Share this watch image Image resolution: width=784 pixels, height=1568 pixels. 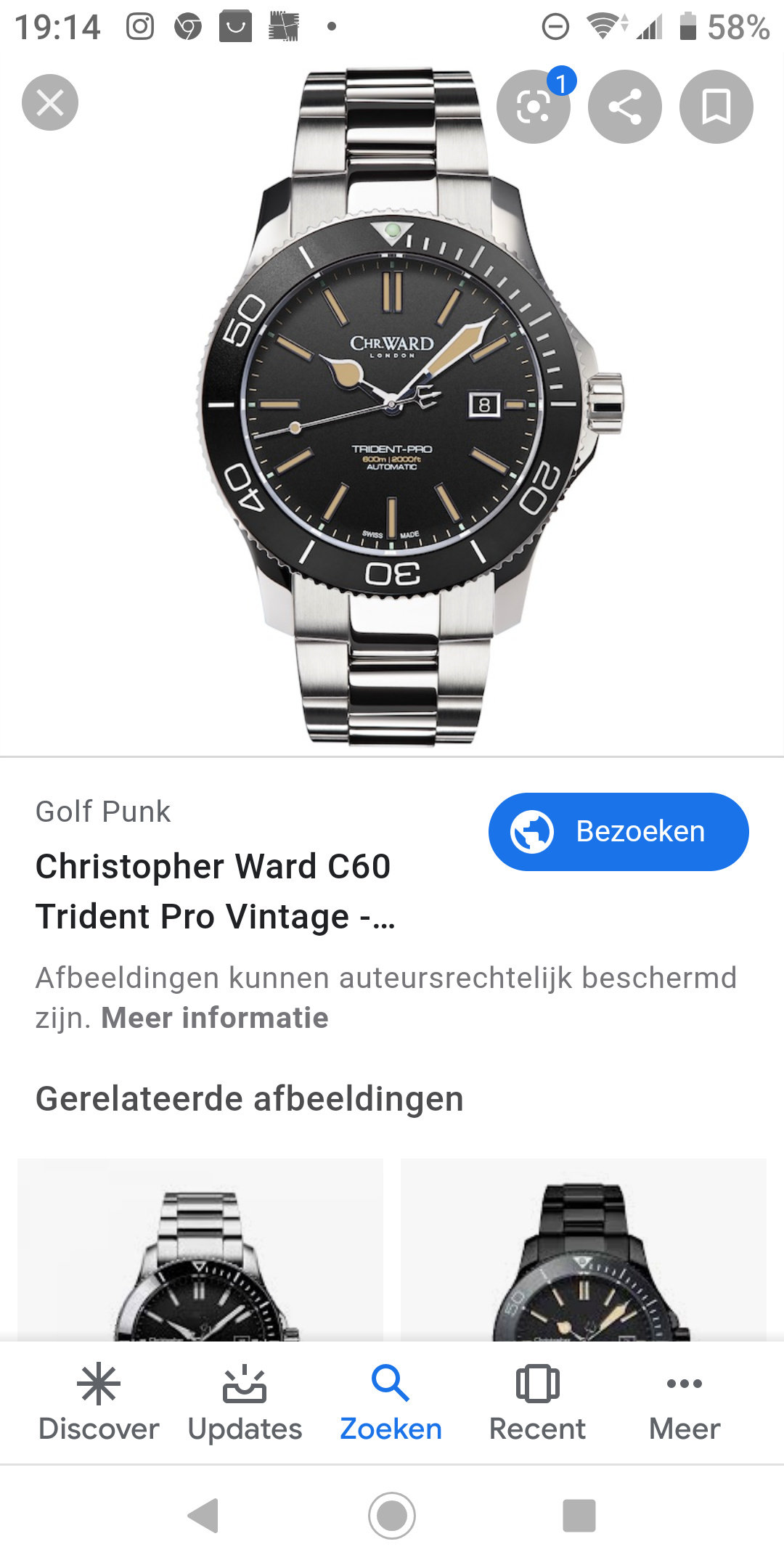pyautogui.click(x=625, y=107)
